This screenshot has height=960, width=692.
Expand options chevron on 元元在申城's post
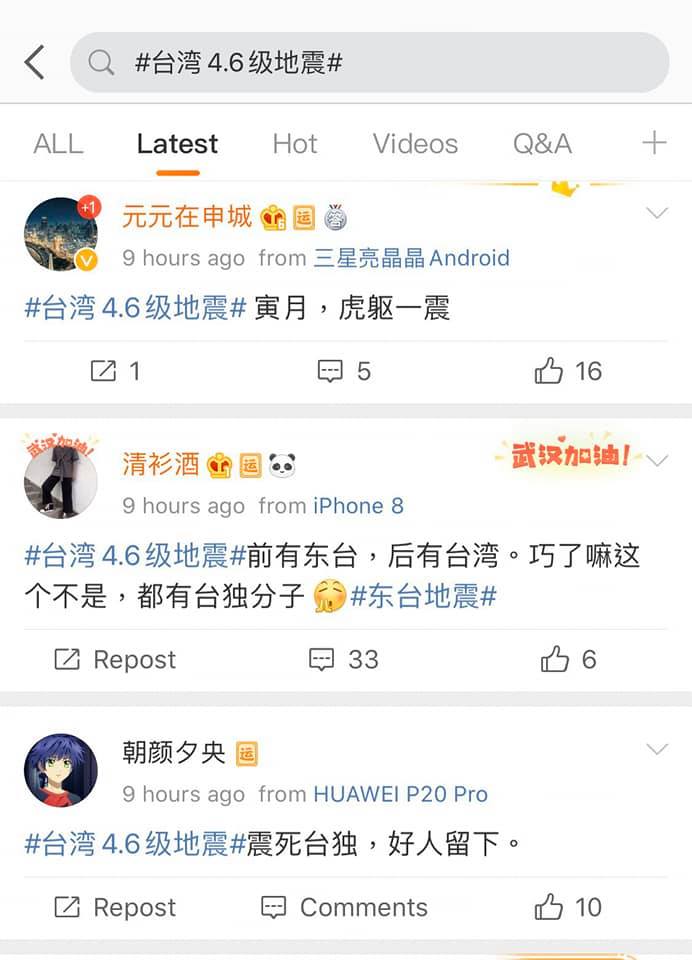657,213
